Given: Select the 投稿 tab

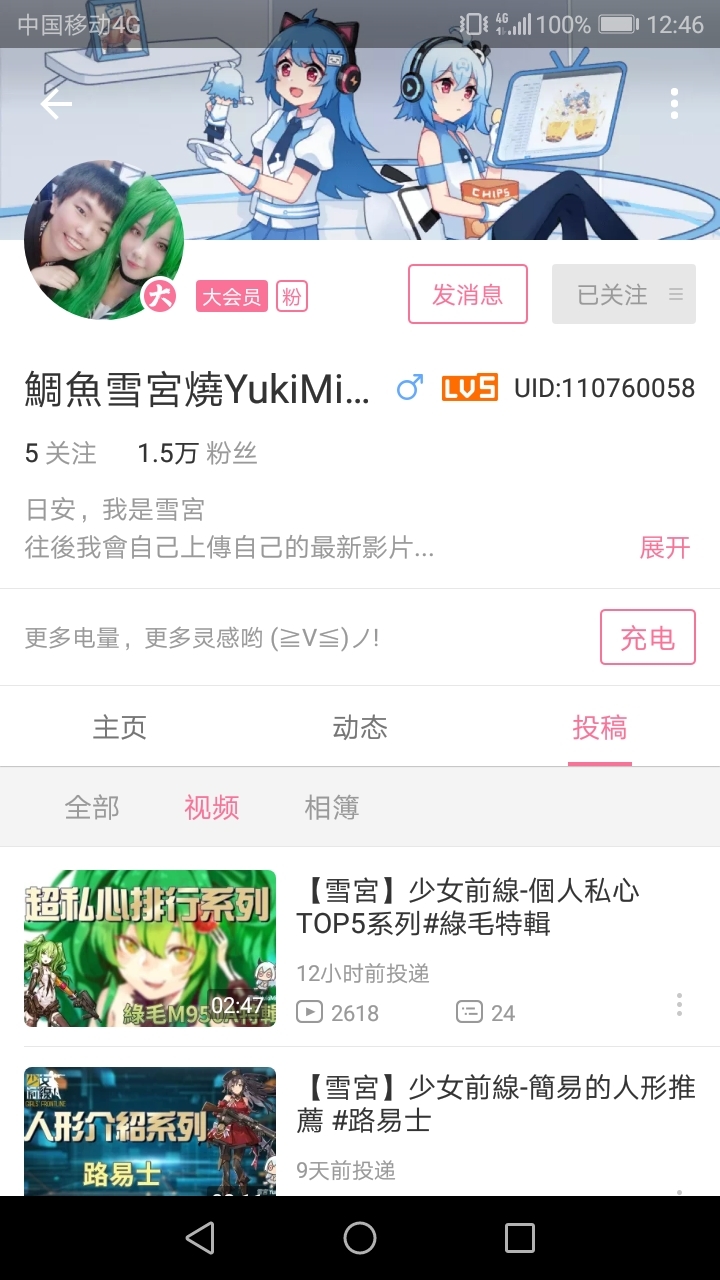Looking at the screenshot, I should tap(599, 727).
